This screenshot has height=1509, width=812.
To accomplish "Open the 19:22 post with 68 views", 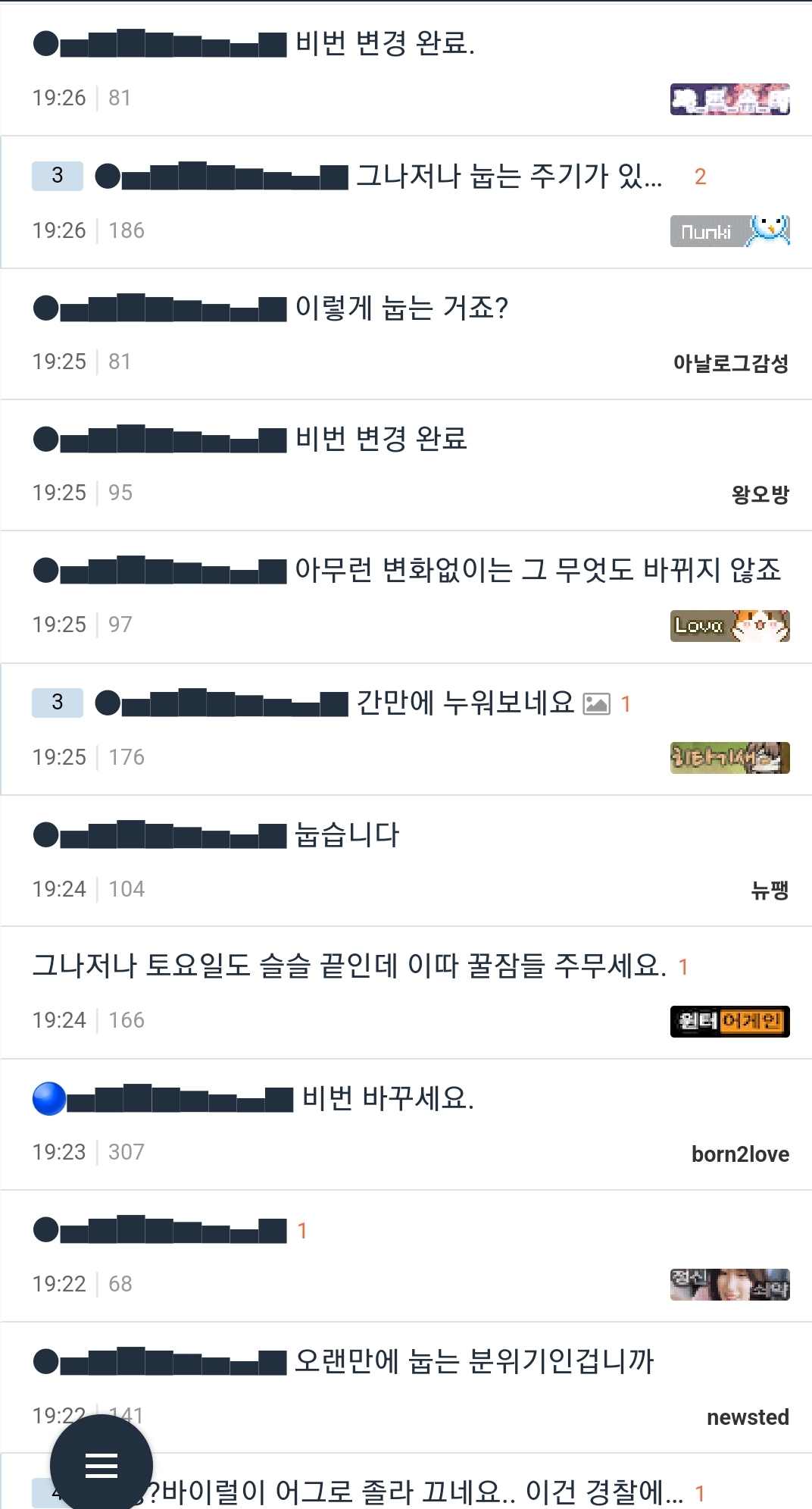I will point(161,1231).
